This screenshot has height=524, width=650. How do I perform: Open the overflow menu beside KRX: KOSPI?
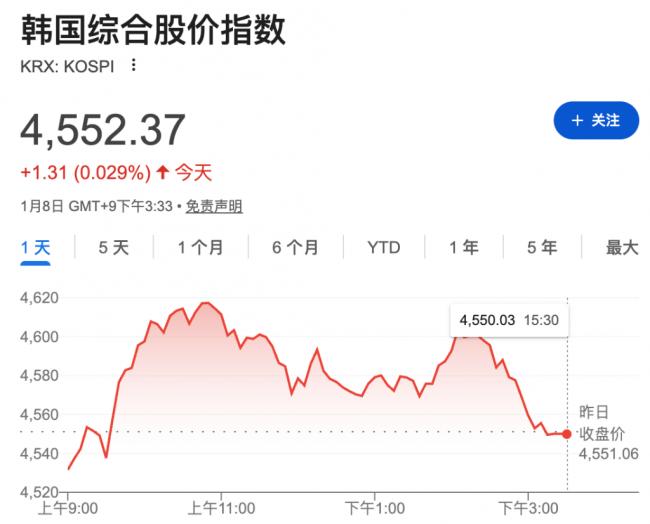pos(134,66)
